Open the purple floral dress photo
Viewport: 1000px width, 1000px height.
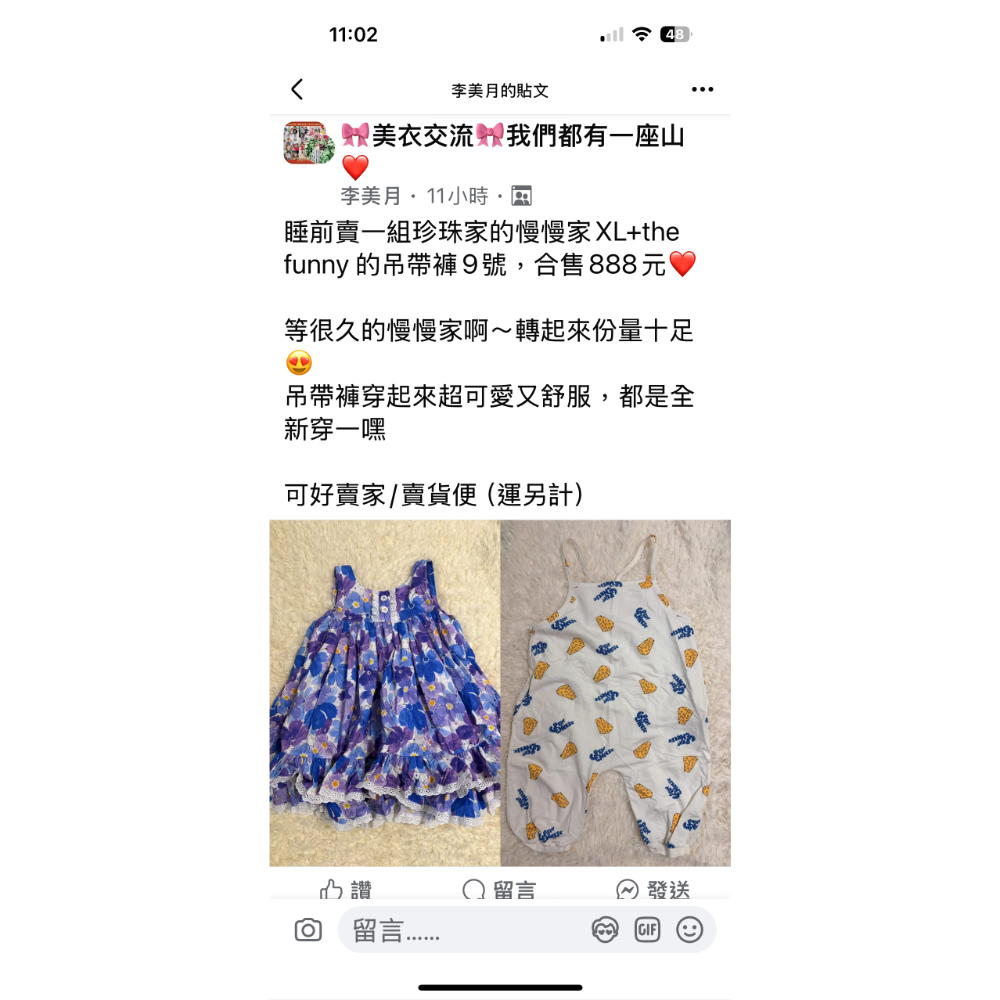tap(384, 692)
